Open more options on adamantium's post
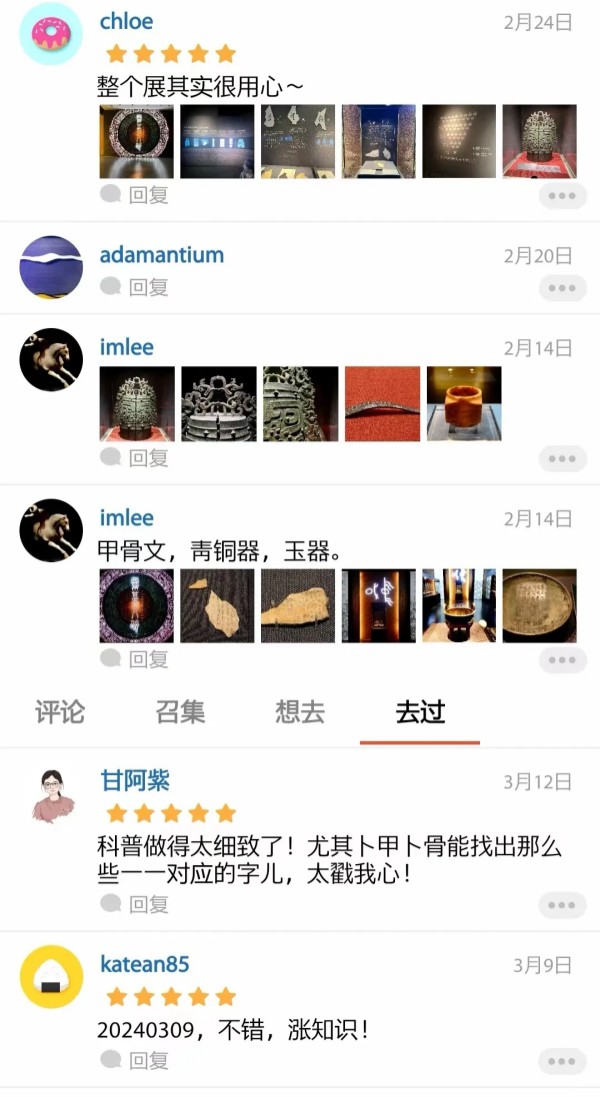The height and width of the screenshot is (1097, 600). point(562,288)
